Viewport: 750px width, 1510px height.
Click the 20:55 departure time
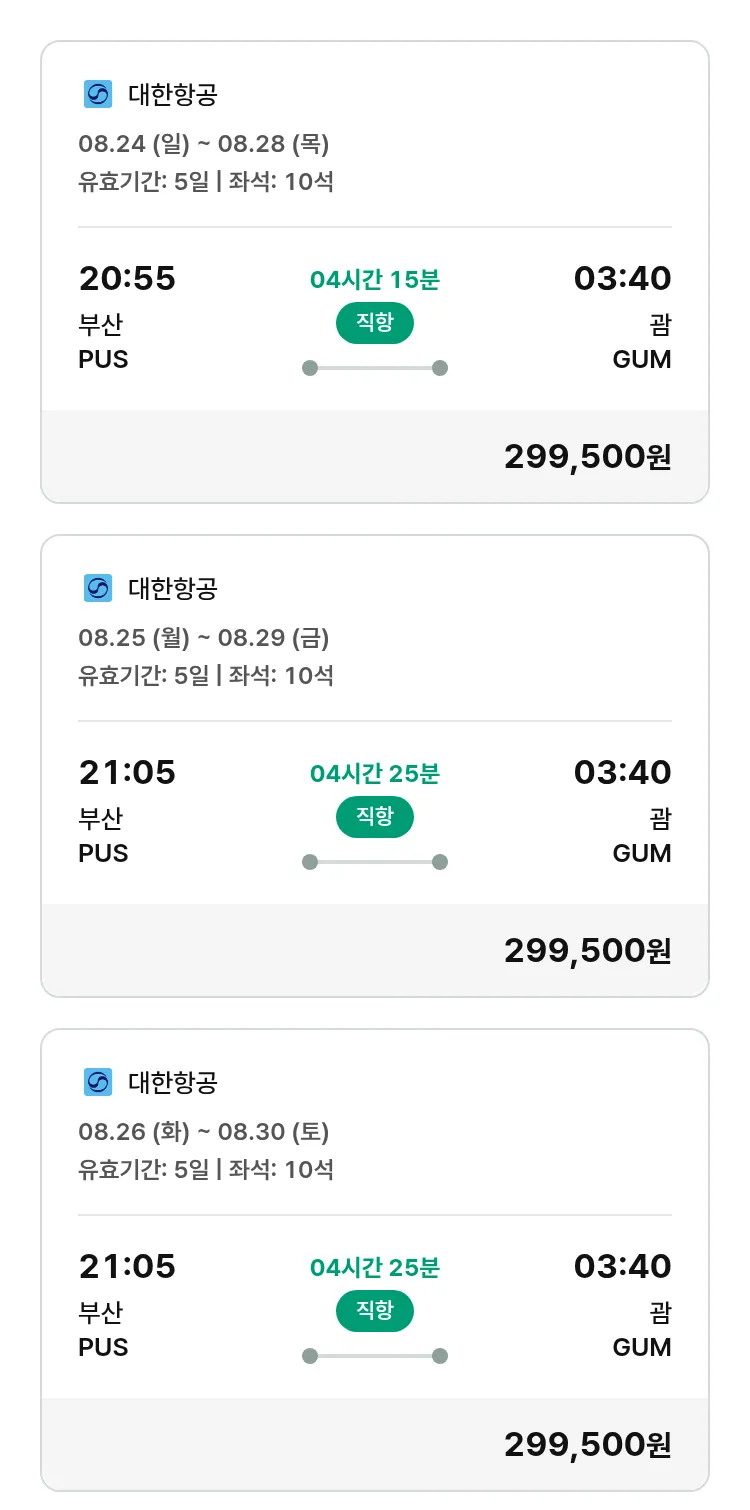point(128,278)
